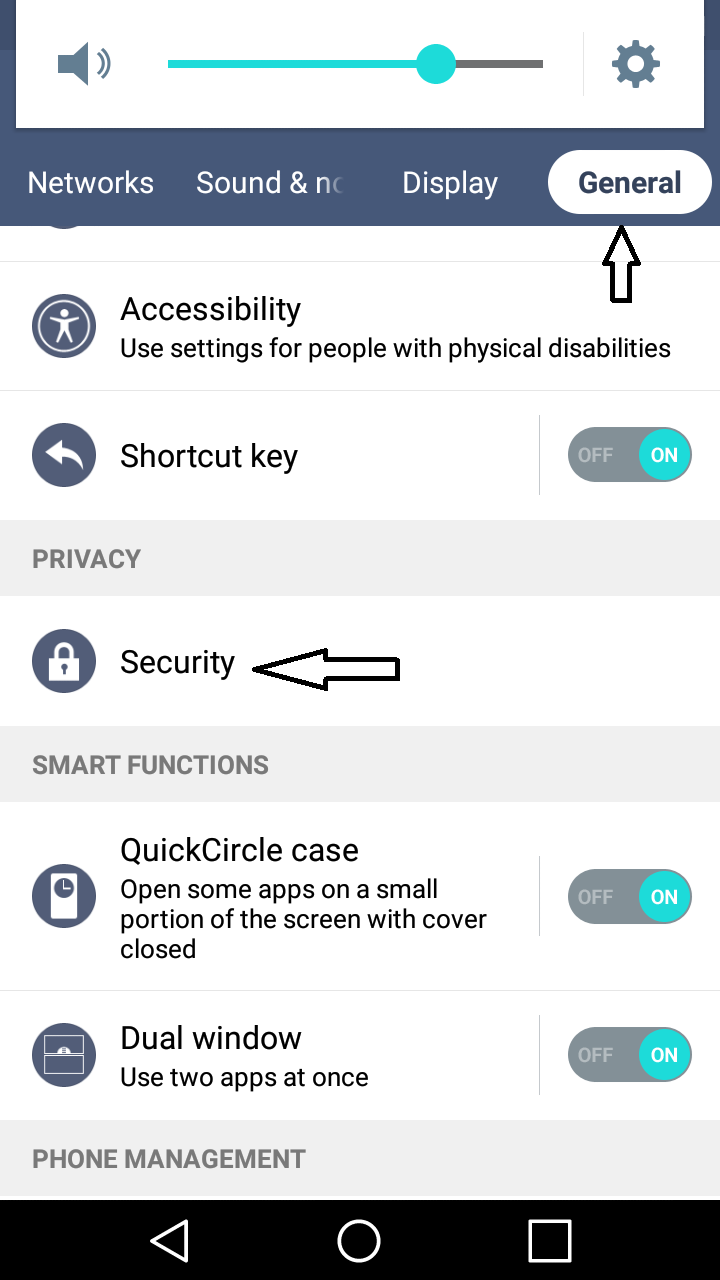This screenshot has height=1280, width=720.
Task: Open Dual window settings
Action: (x=270, y=1056)
